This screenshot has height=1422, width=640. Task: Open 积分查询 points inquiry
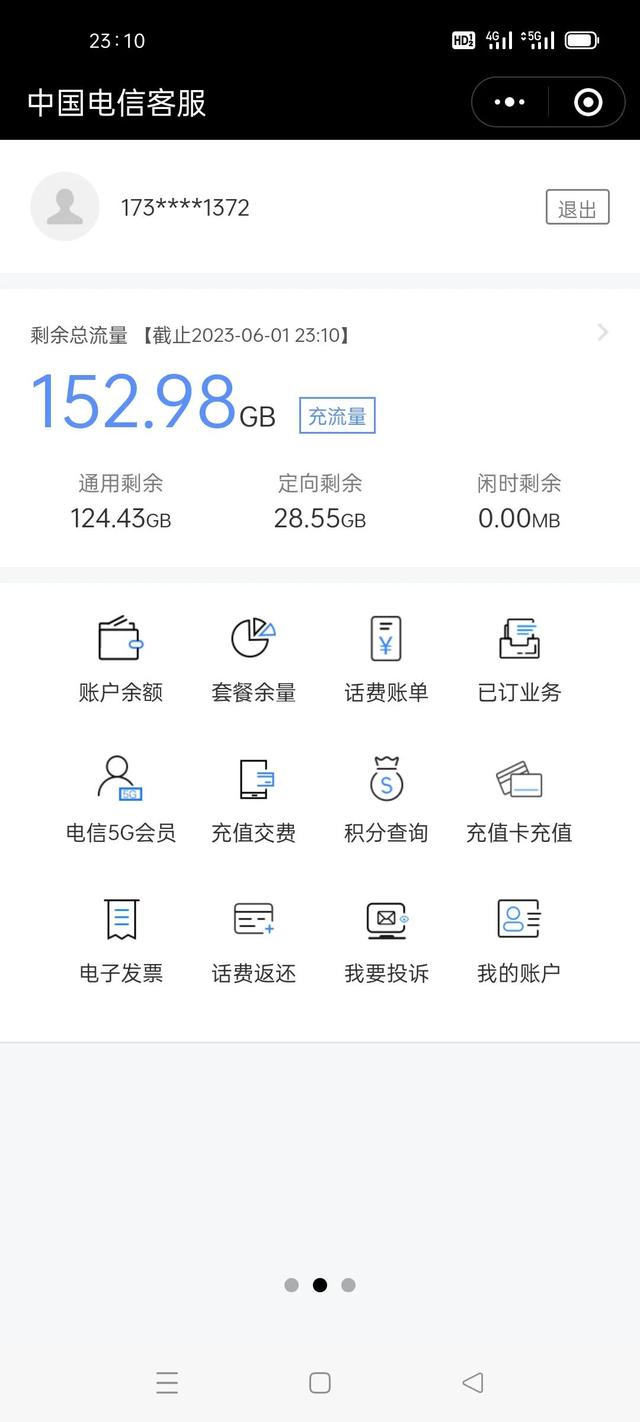(386, 799)
